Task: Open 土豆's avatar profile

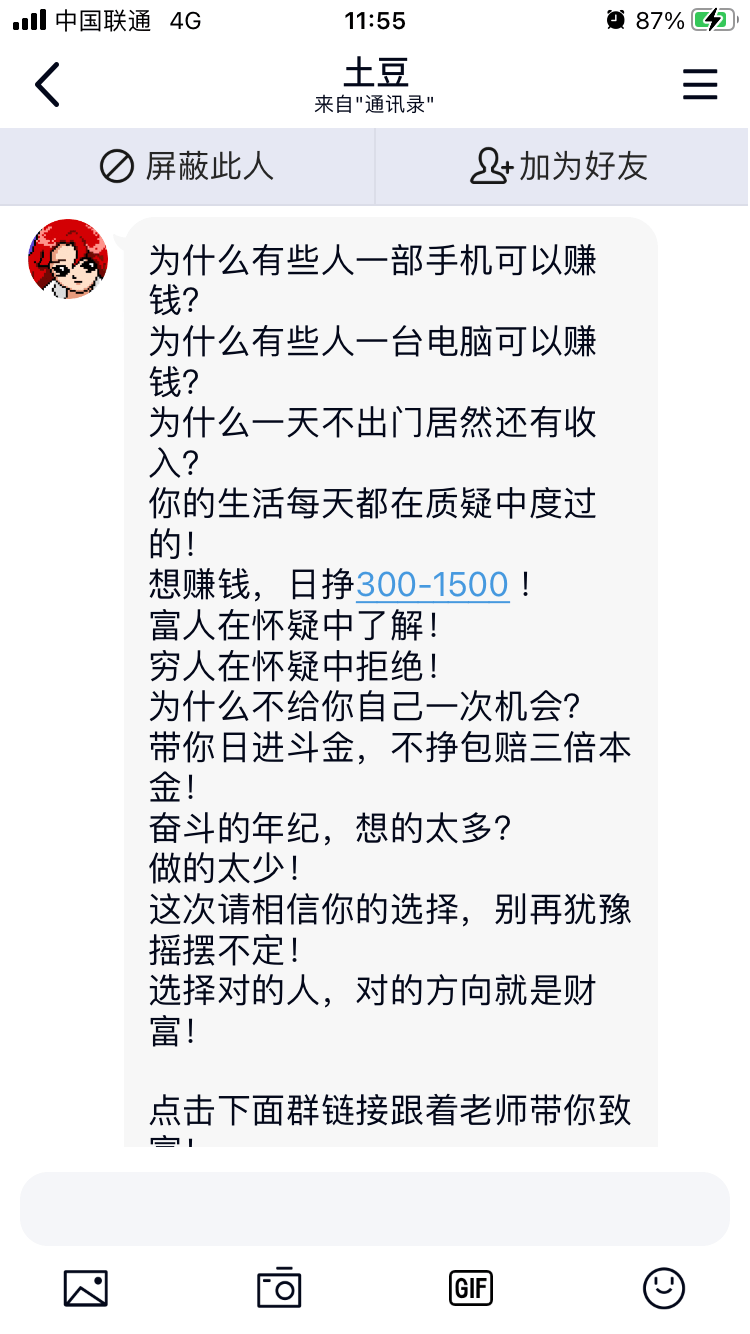Action: click(x=68, y=259)
